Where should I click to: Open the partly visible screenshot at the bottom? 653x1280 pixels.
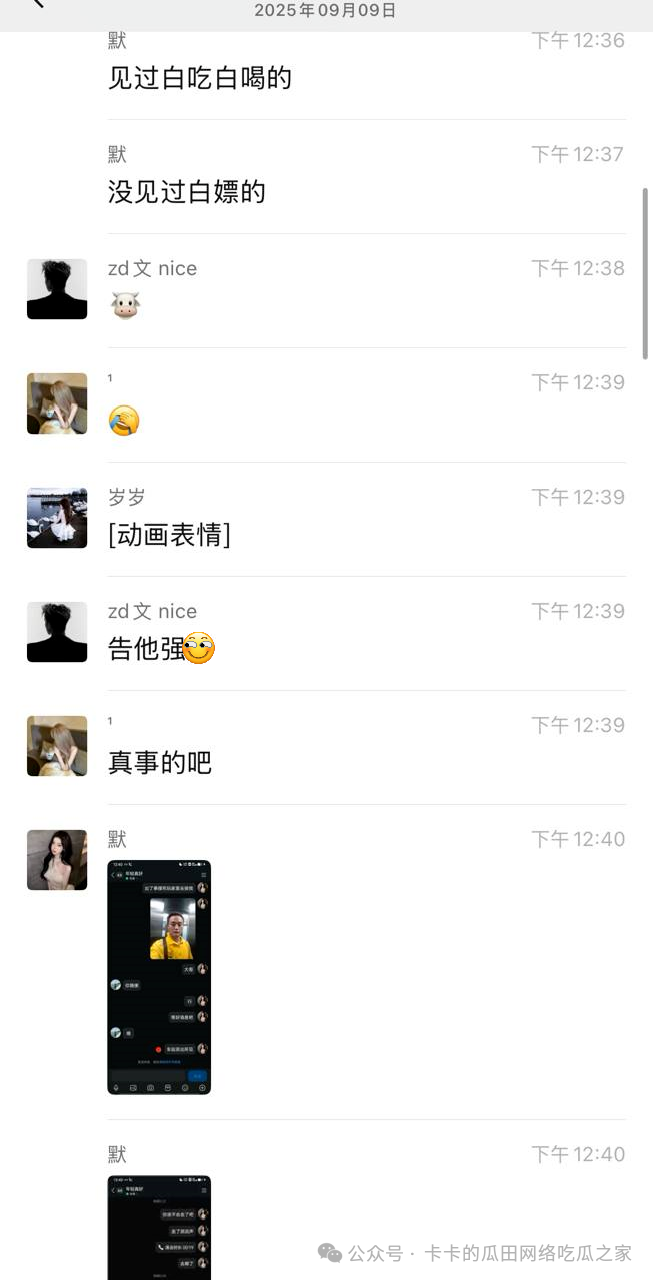point(159,1227)
